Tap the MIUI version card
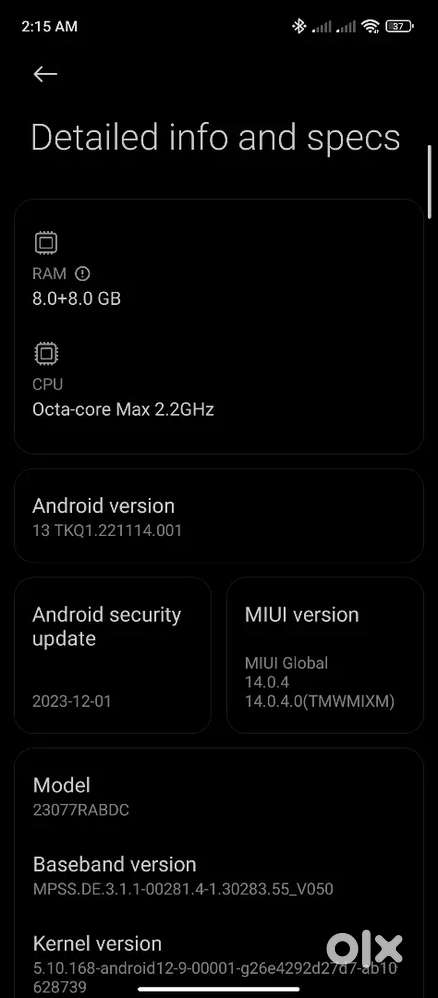438x998 pixels. click(325, 656)
